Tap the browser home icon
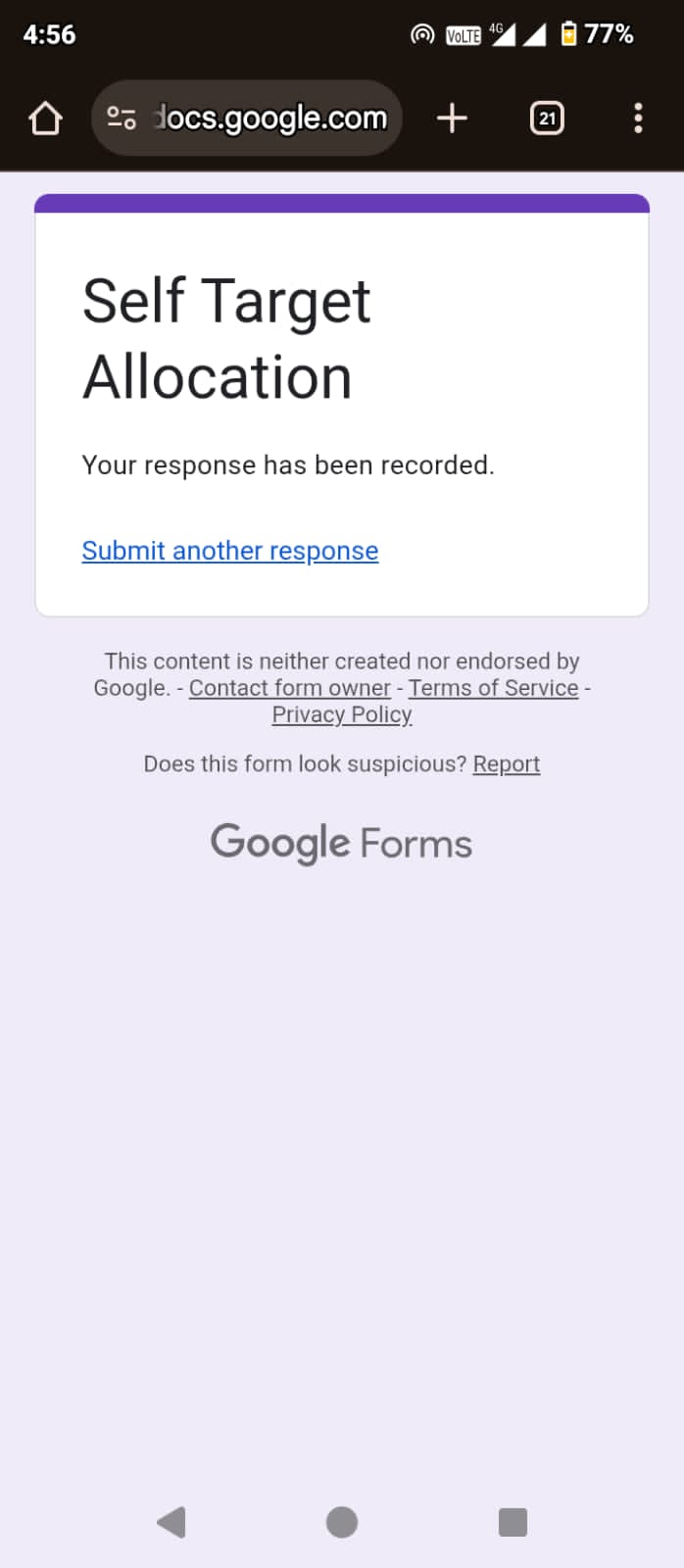The width and height of the screenshot is (684, 1568). (45, 119)
